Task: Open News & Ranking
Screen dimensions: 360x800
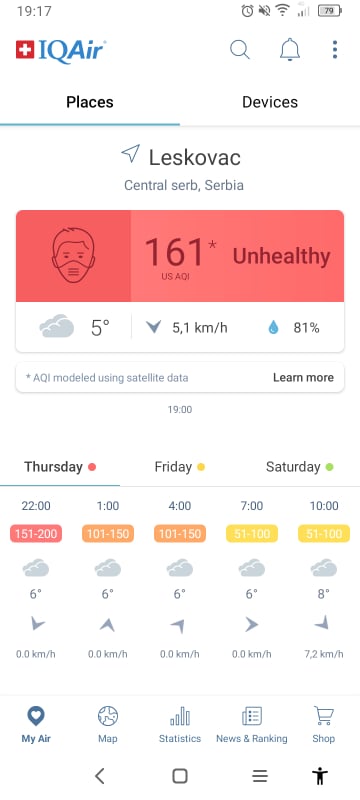Action: tap(252, 724)
